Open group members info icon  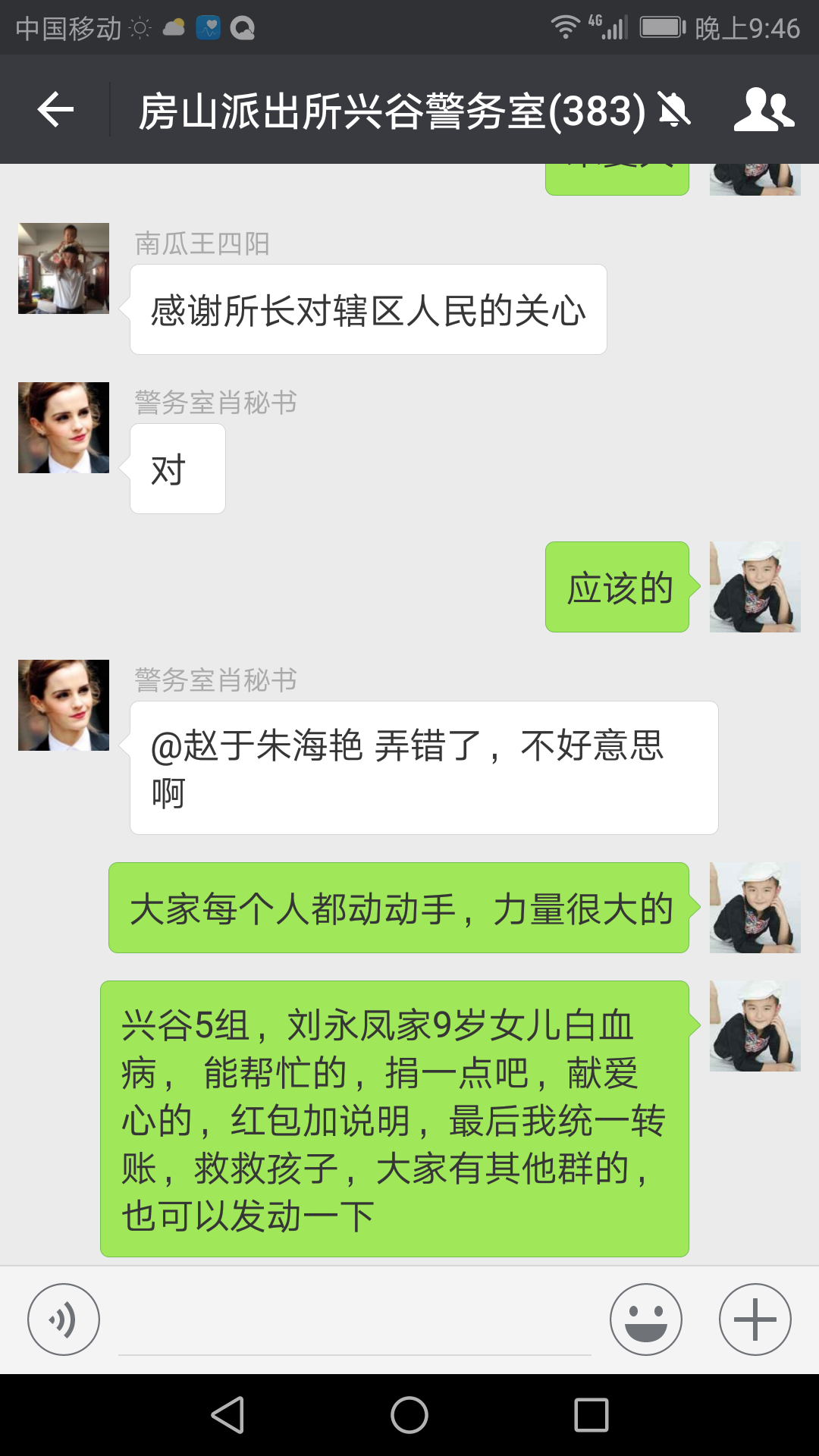tap(764, 110)
